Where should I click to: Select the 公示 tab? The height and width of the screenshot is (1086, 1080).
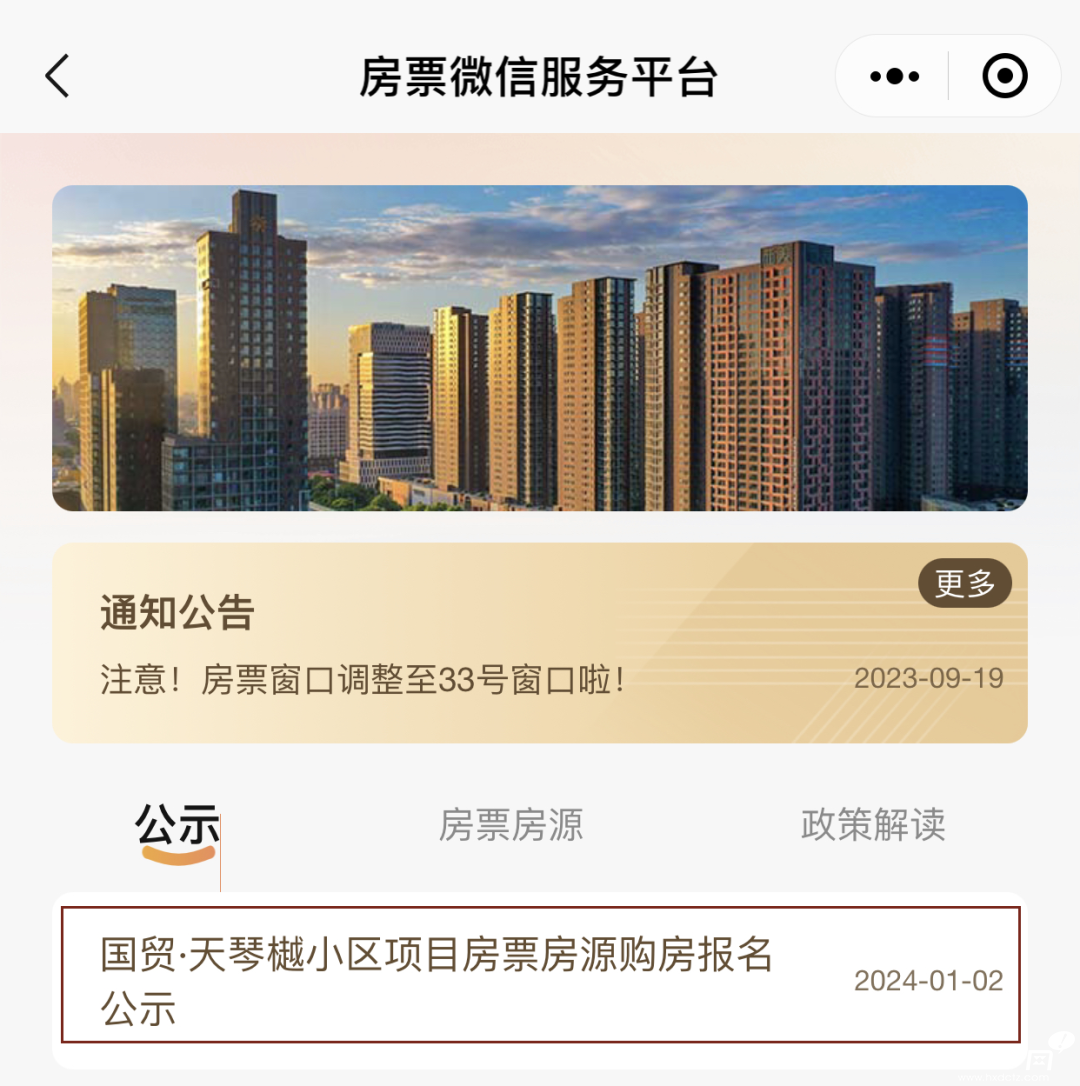coord(178,827)
